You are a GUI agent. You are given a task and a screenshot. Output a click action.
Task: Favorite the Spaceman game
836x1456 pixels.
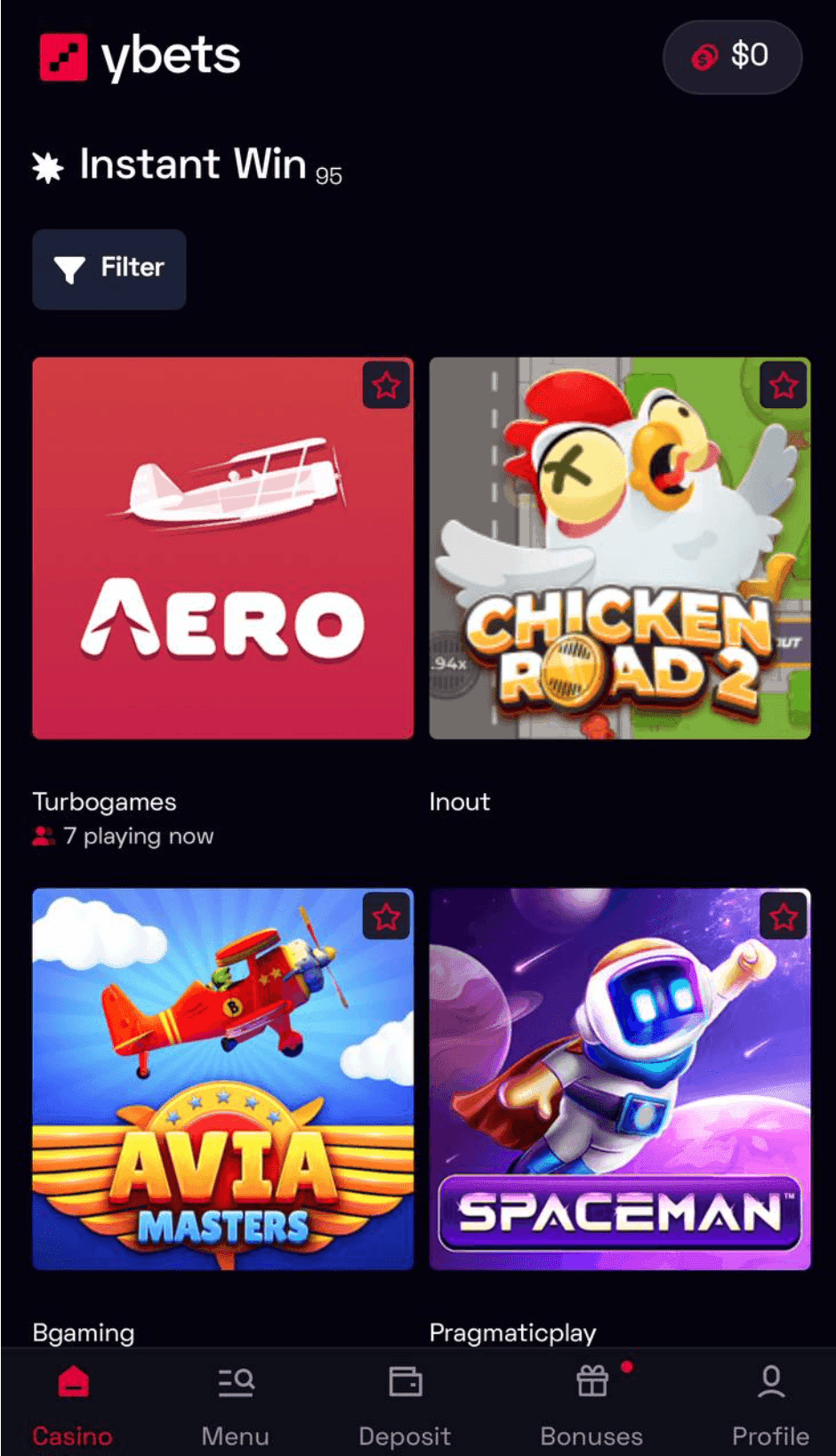tap(782, 916)
